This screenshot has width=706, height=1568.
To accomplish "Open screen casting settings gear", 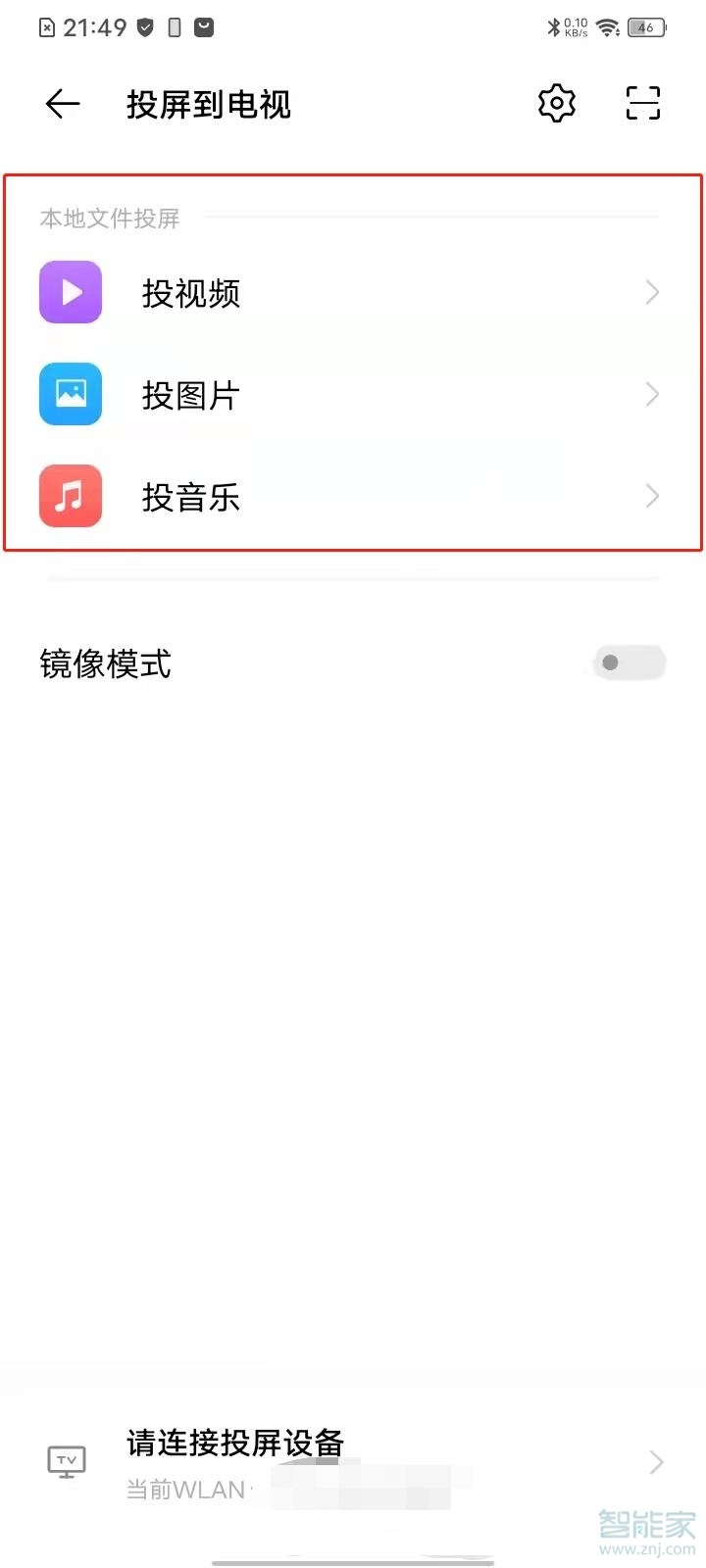I will 556,103.
